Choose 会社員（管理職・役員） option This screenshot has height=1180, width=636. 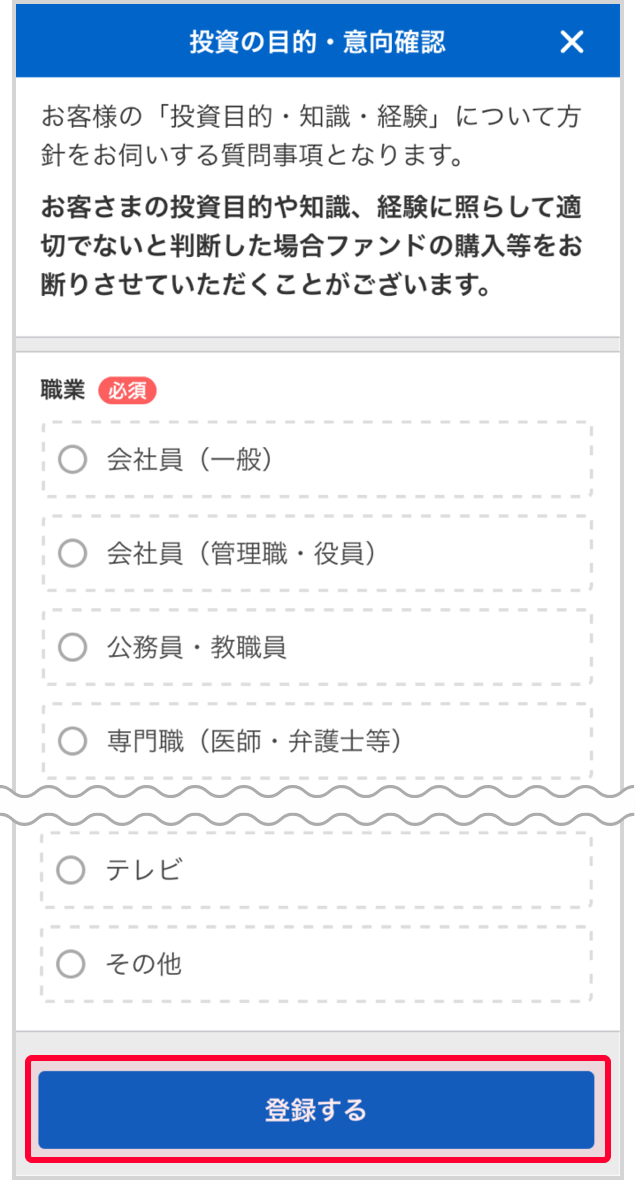317,554
